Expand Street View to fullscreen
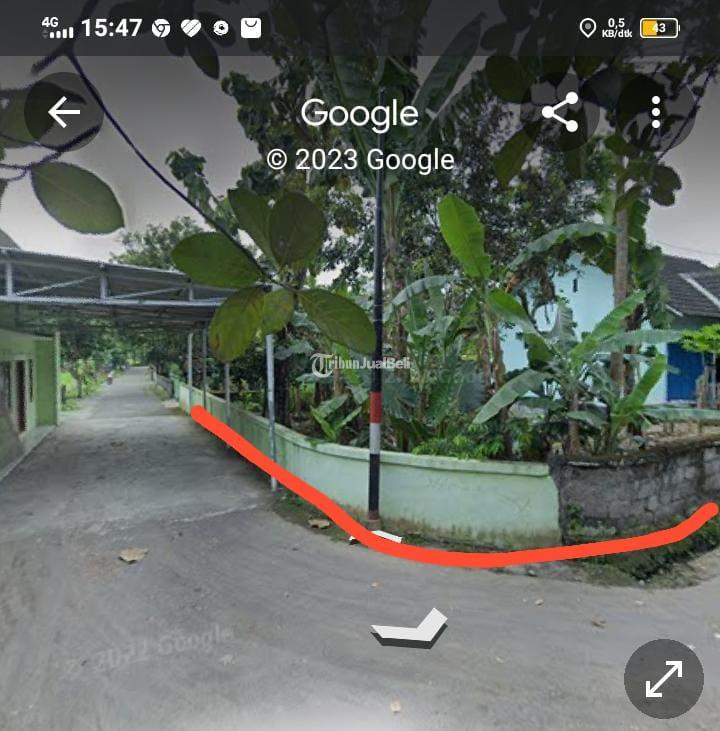Screen dimensions: 720x731 tap(663, 679)
